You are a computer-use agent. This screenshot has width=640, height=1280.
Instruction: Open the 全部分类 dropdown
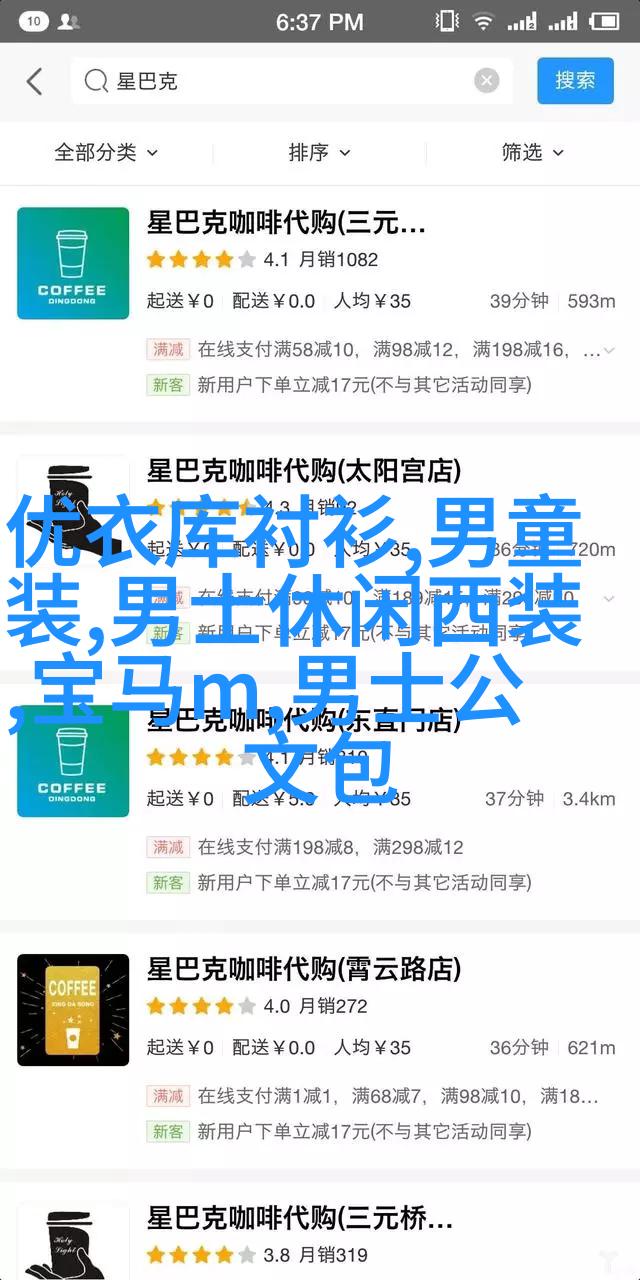coord(106,152)
